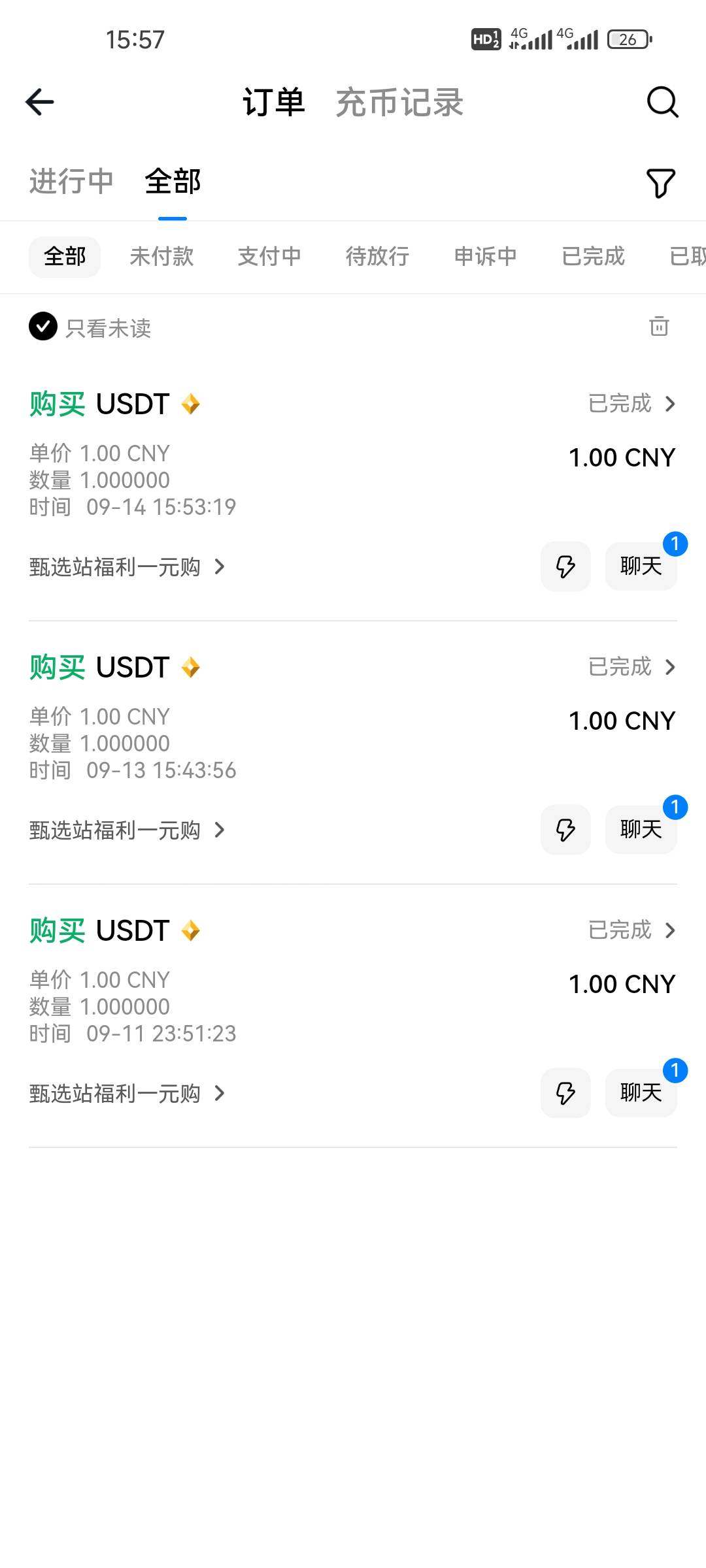Tap thumbs-down on the 09-14 order
Viewport: 706px width, 1568px height.
click(x=565, y=566)
